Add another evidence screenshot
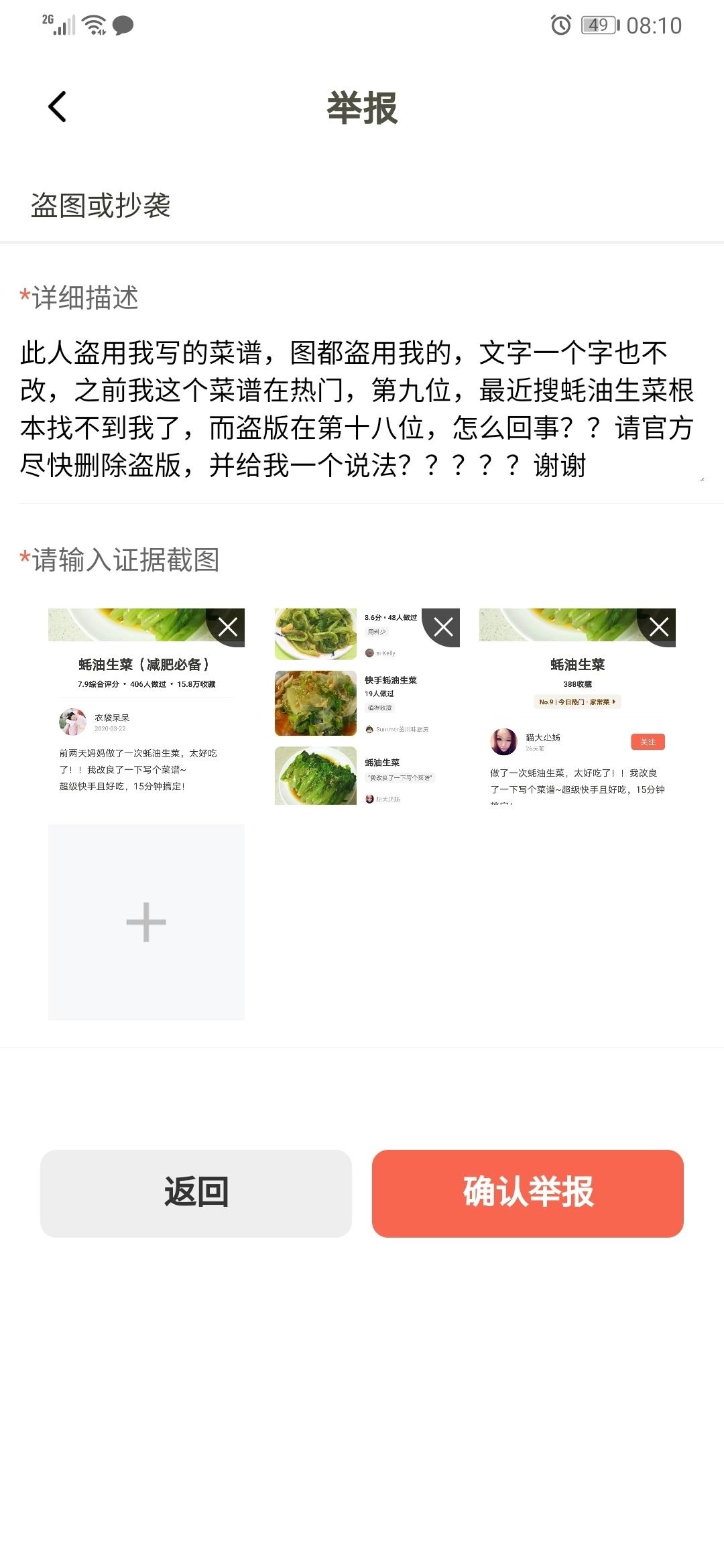The width and height of the screenshot is (724, 1568). [146, 922]
